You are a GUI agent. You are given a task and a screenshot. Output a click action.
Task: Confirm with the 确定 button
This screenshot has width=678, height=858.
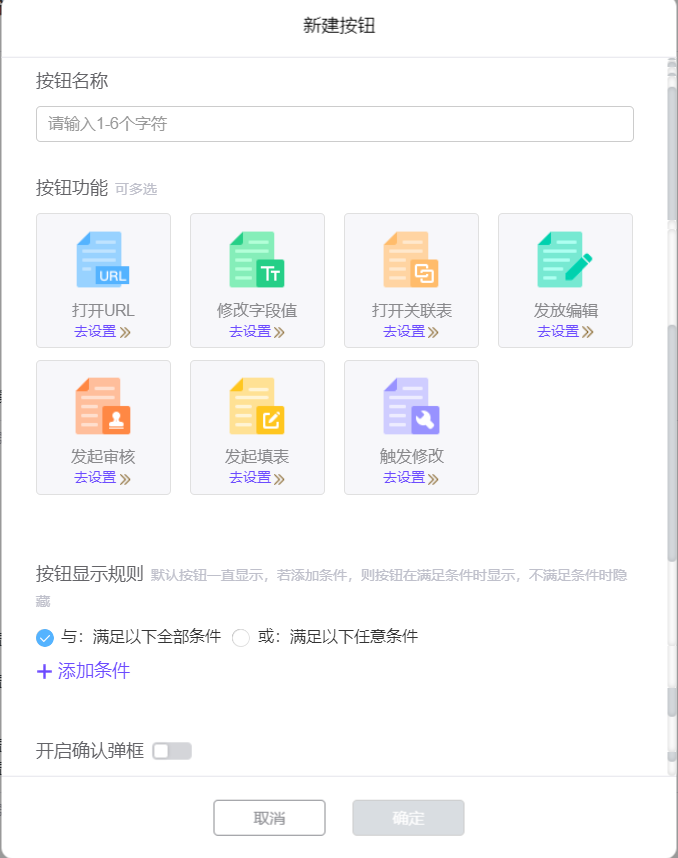click(x=408, y=818)
